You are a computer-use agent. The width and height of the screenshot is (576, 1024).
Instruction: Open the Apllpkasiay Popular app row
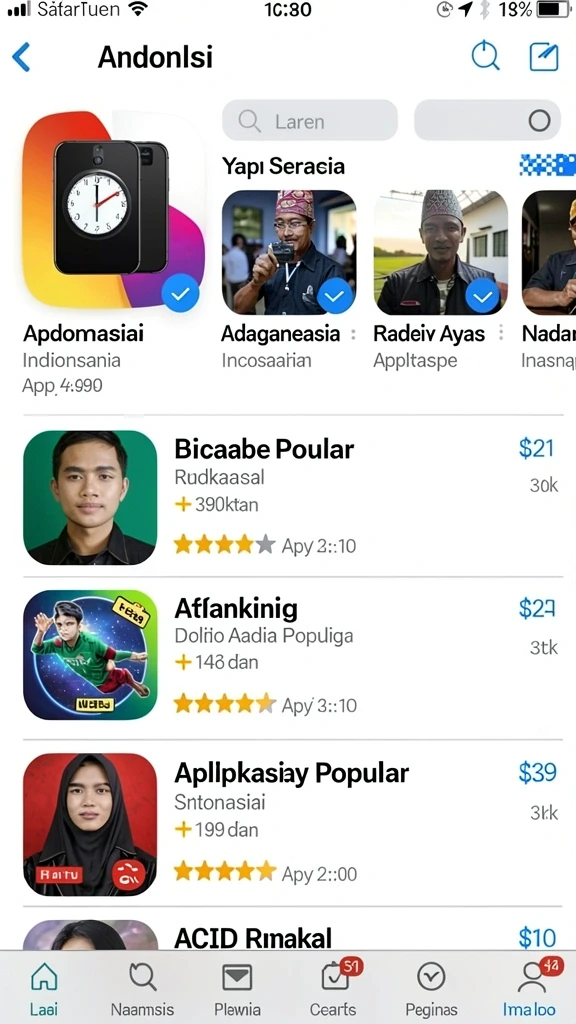293,824
